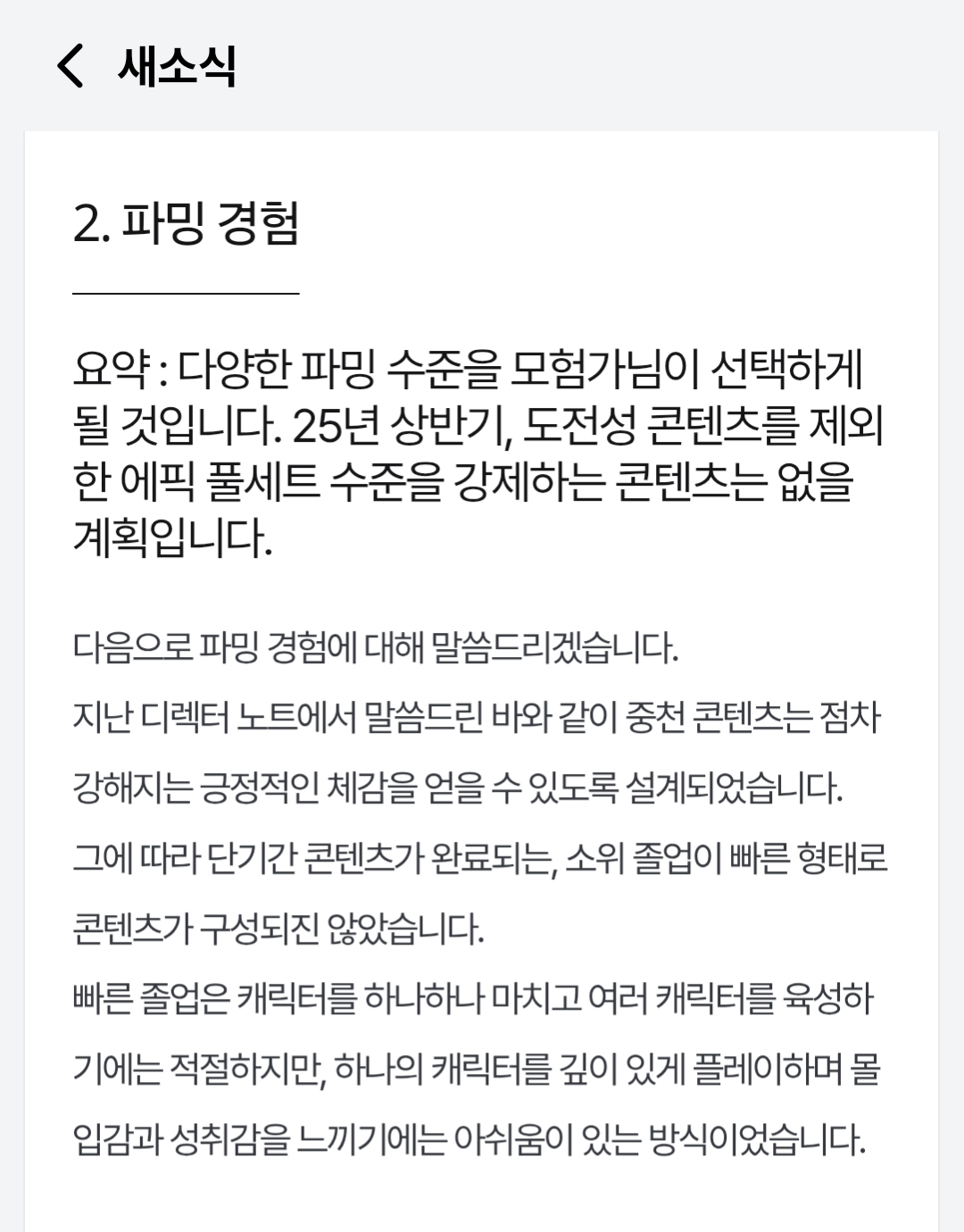Go back from the 새소식 page
The height and width of the screenshot is (1232, 964).
pyautogui.click(x=70, y=66)
